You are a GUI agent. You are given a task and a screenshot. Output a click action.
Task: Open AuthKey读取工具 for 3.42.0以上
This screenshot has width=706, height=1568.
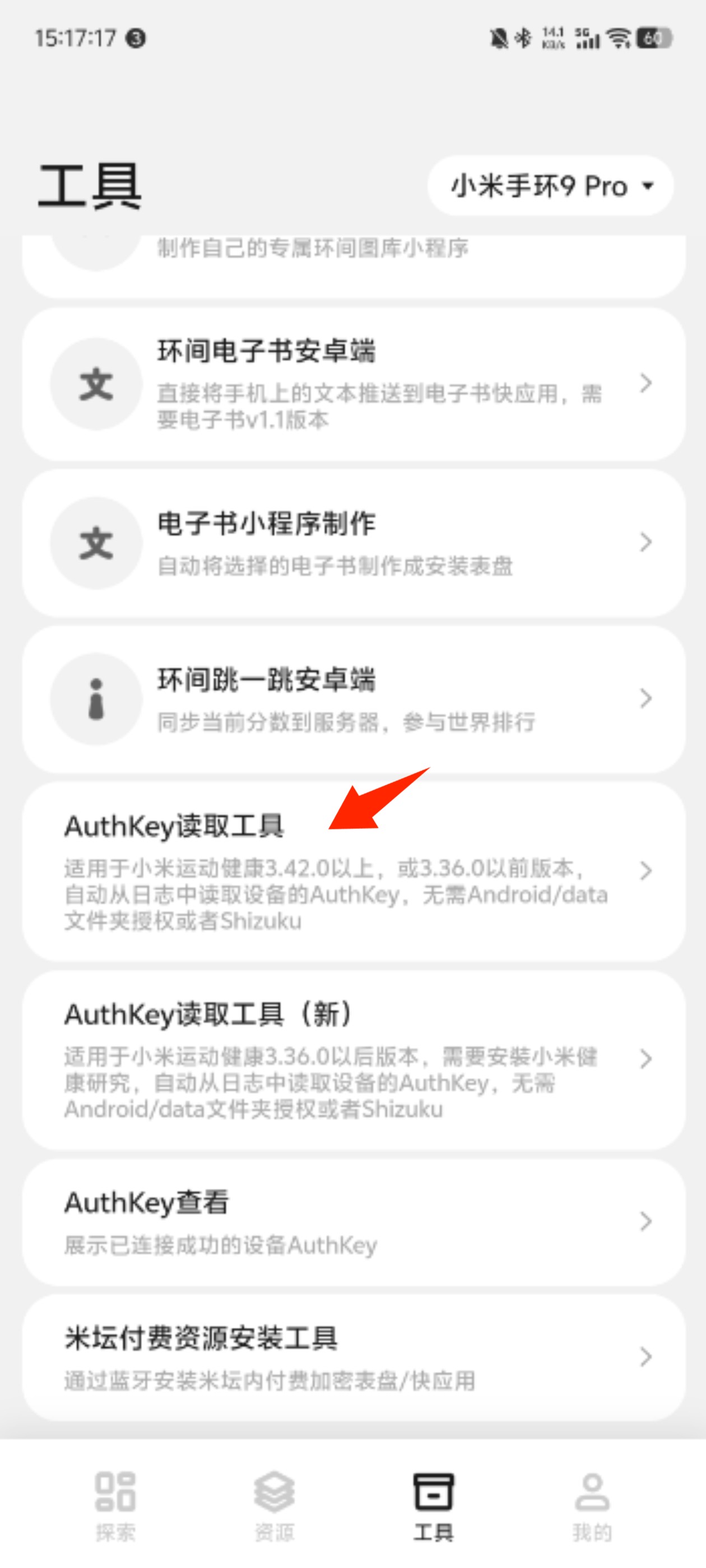tap(354, 872)
